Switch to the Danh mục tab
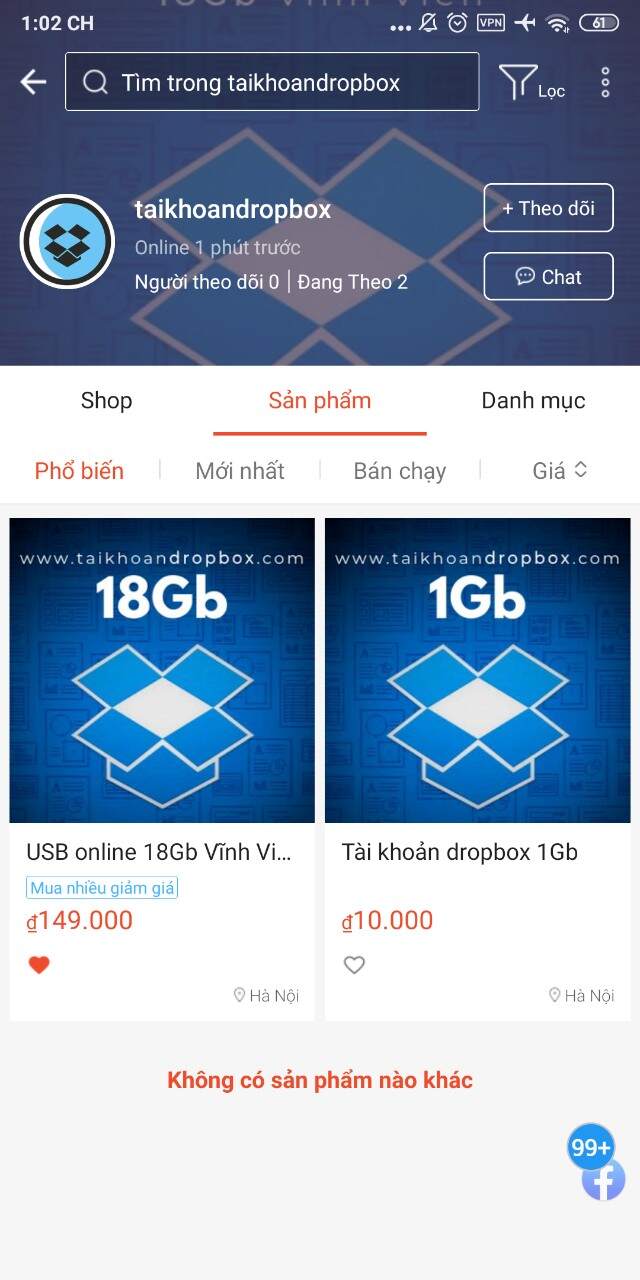 pyautogui.click(x=533, y=401)
